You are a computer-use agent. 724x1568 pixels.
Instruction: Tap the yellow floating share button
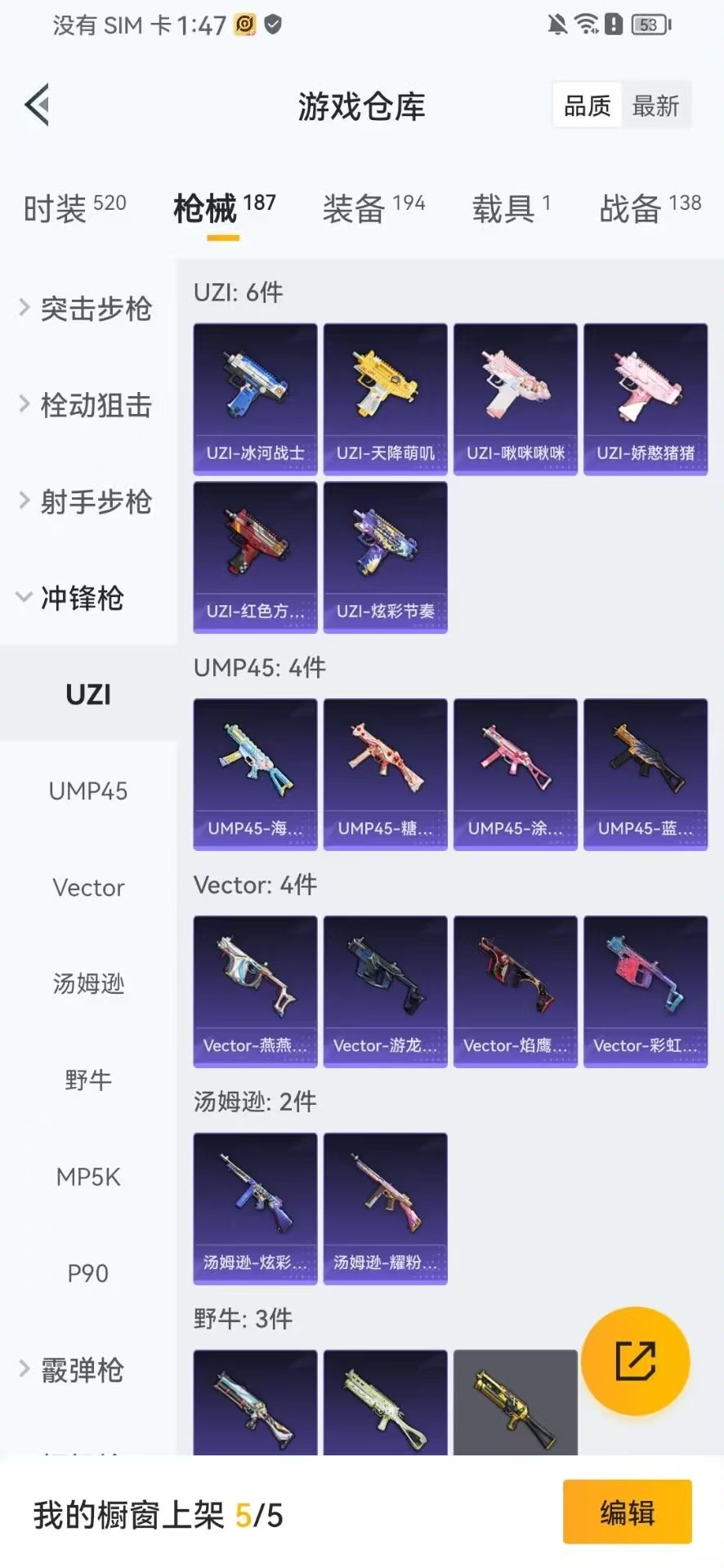[x=636, y=1361]
